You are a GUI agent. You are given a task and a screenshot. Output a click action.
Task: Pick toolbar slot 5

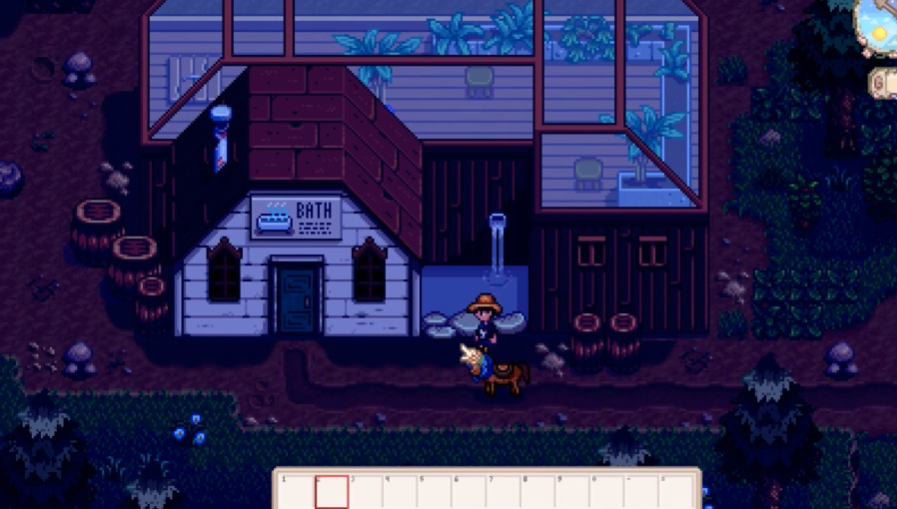click(x=435, y=491)
